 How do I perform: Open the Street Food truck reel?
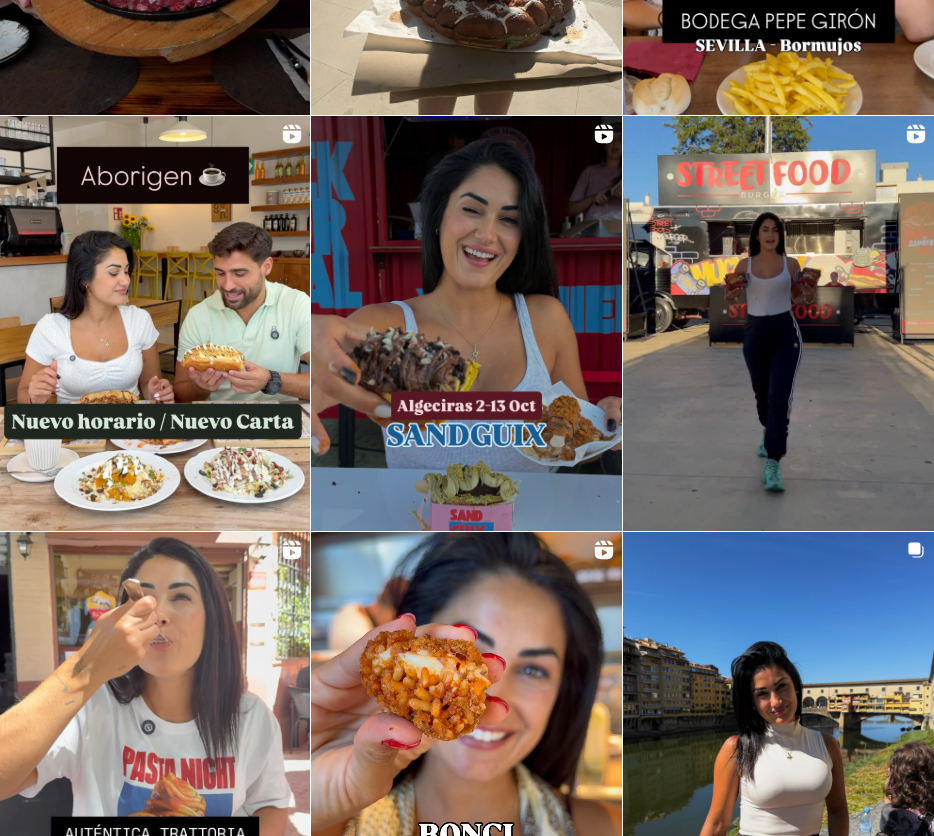[x=778, y=323]
